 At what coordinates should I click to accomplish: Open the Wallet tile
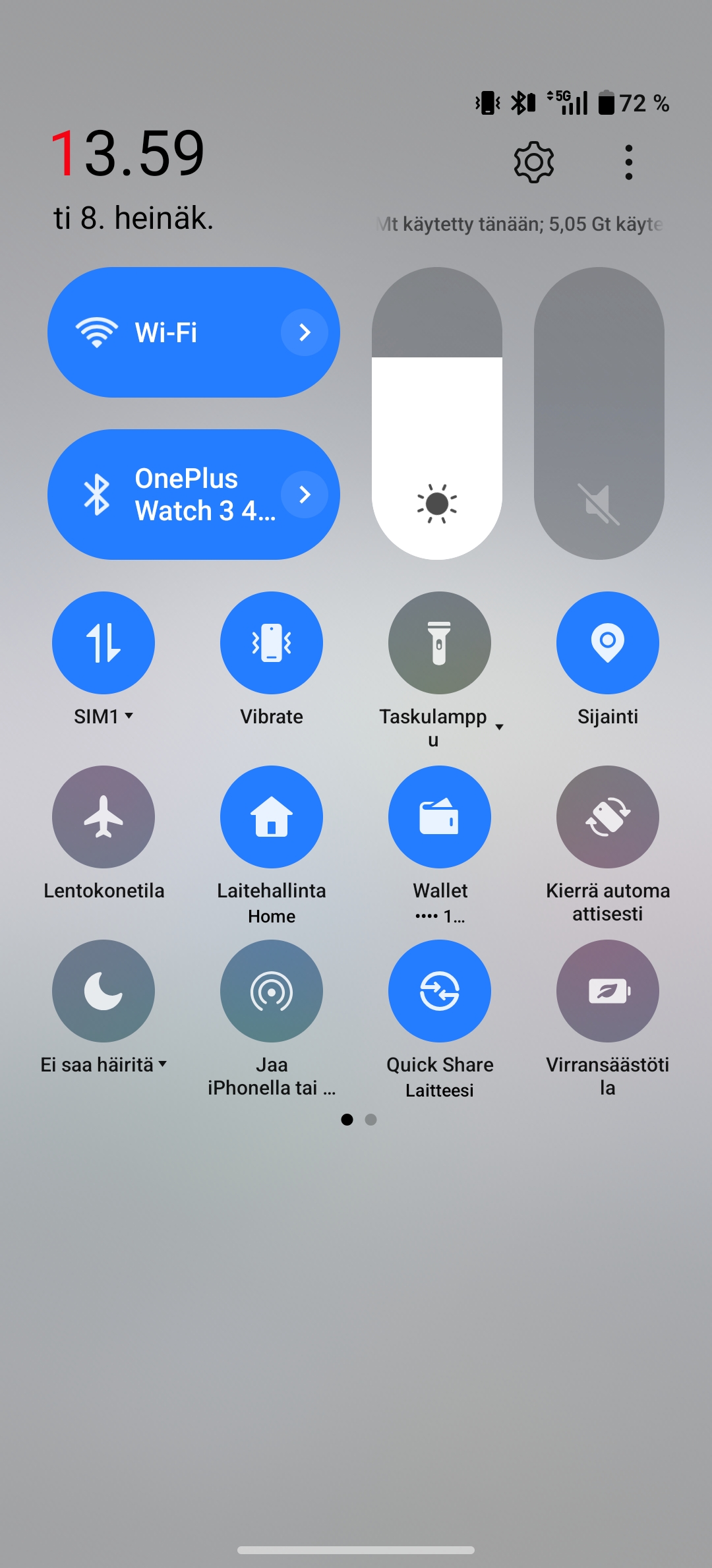pos(440,817)
